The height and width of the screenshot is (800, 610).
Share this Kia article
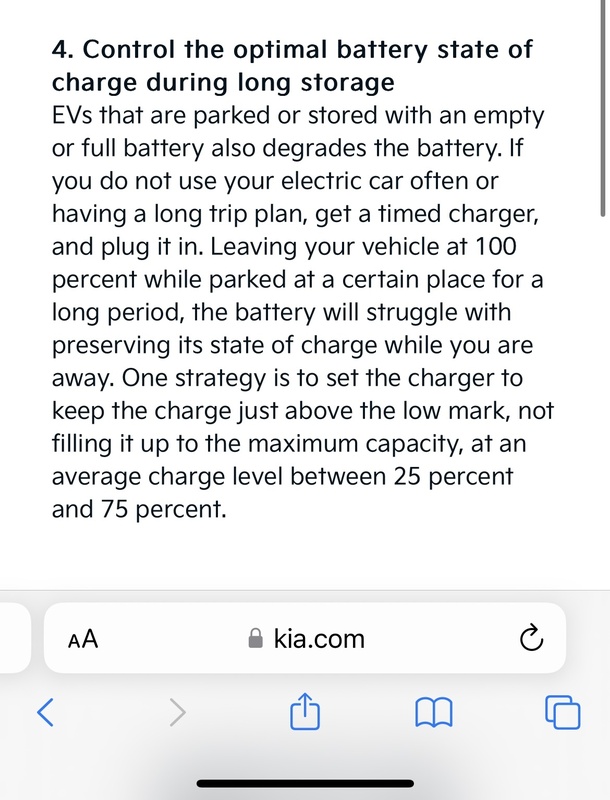click(x=304, y=712)
